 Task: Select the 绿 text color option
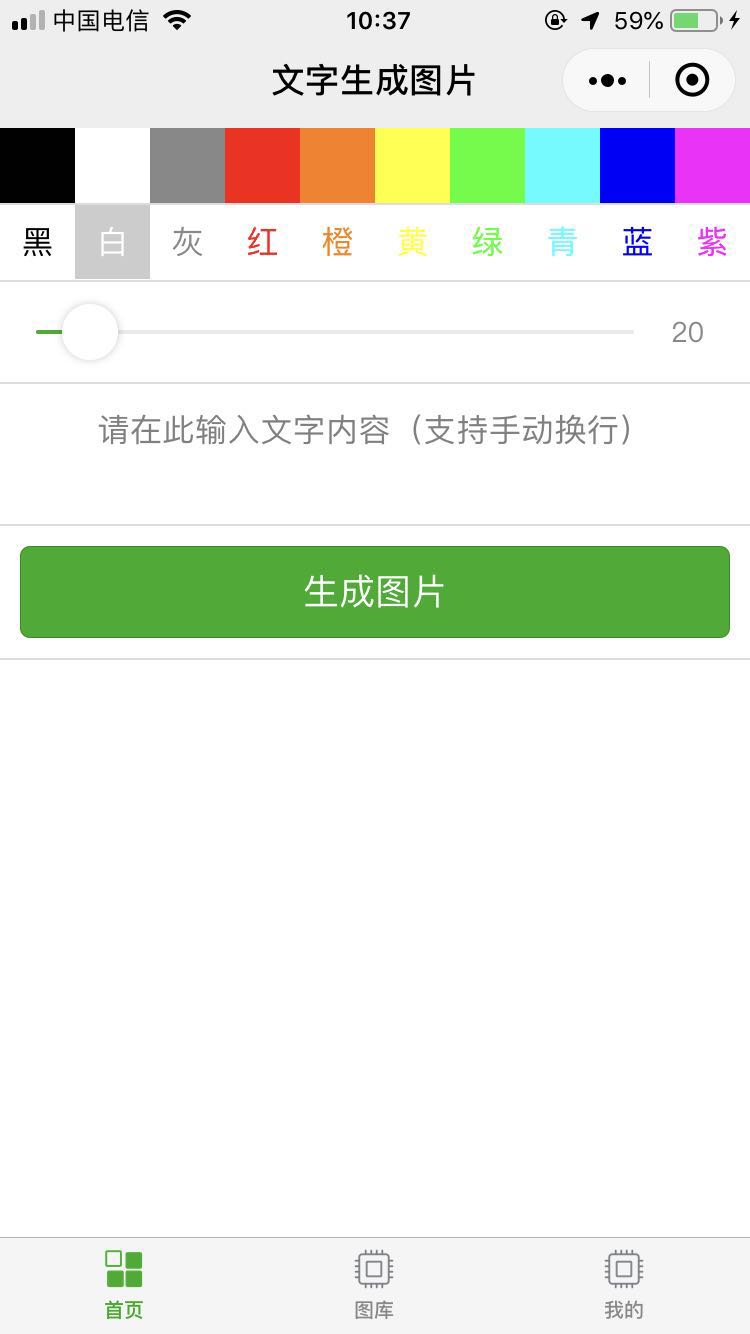487,242
